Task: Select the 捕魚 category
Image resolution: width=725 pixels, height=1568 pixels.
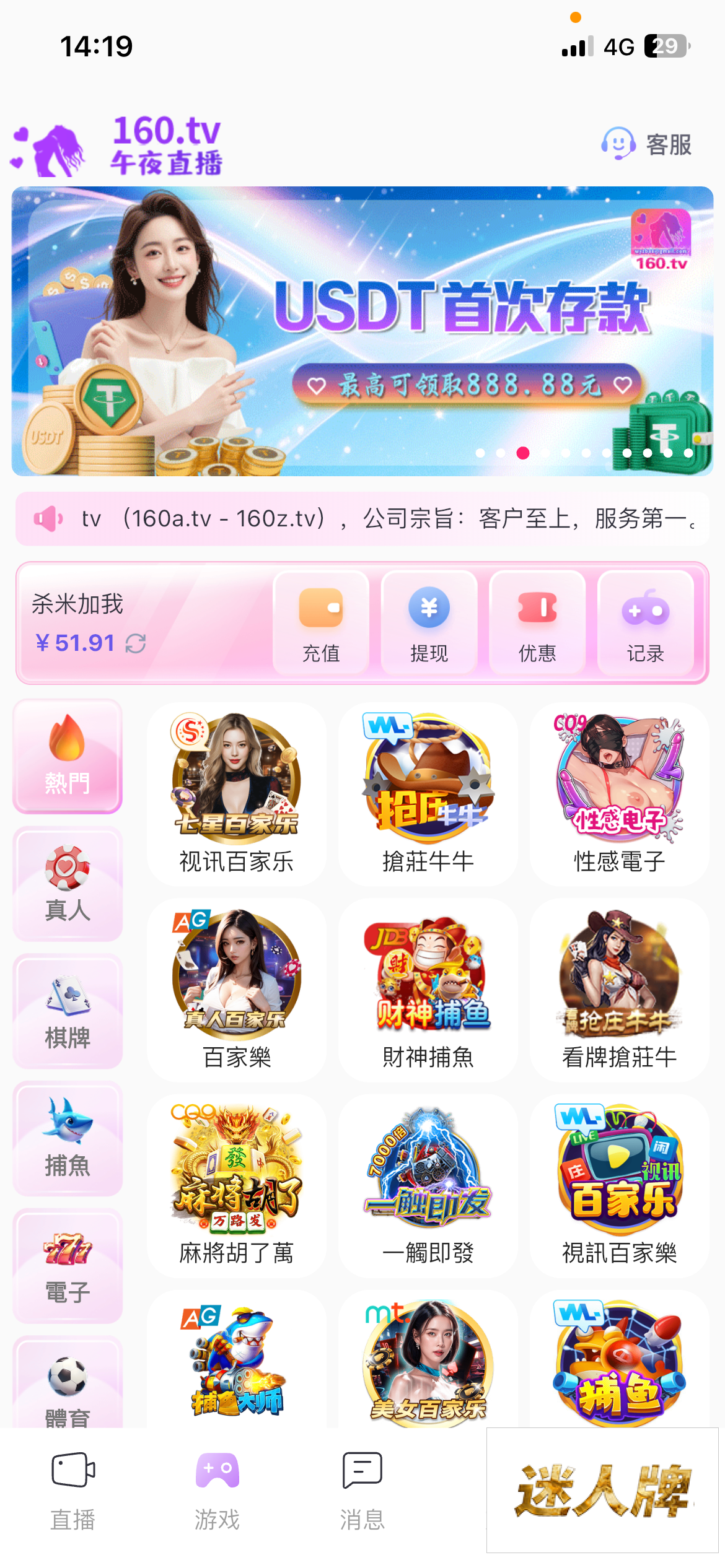Action: tap(68, 1139)
